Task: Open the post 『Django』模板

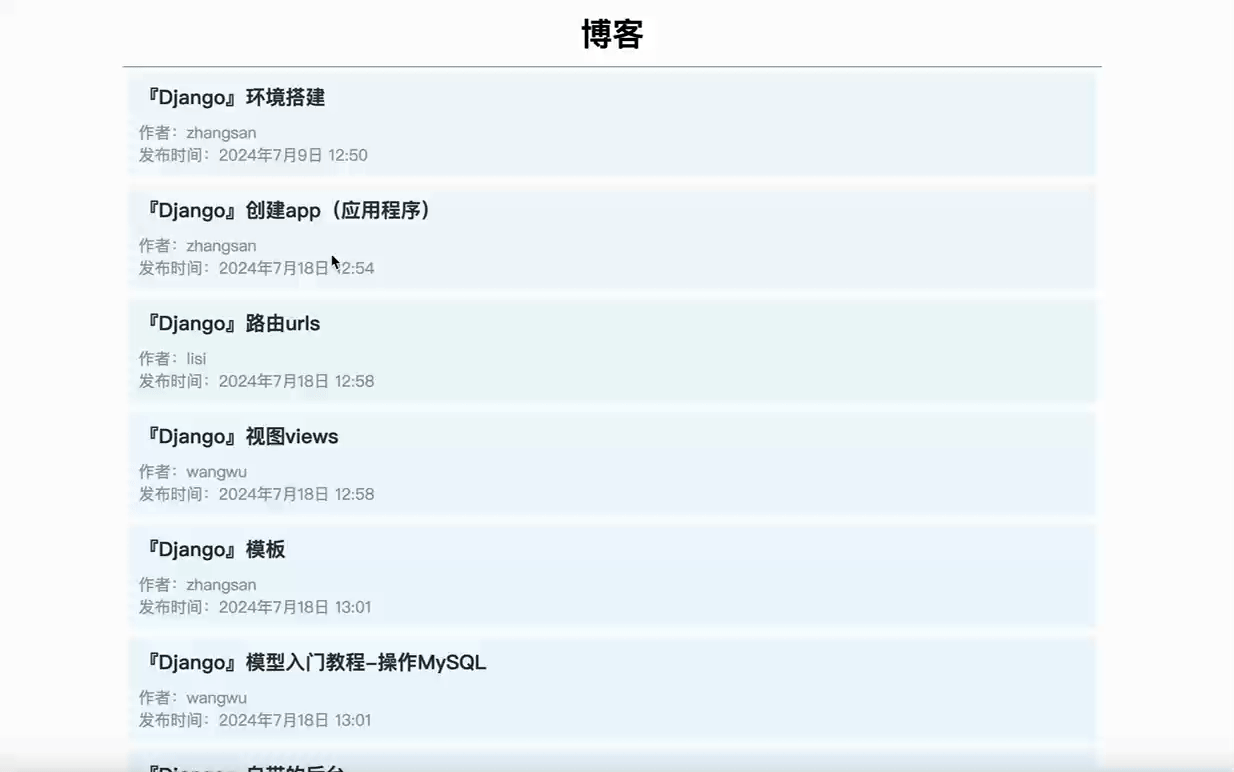Action: point(215,549)
